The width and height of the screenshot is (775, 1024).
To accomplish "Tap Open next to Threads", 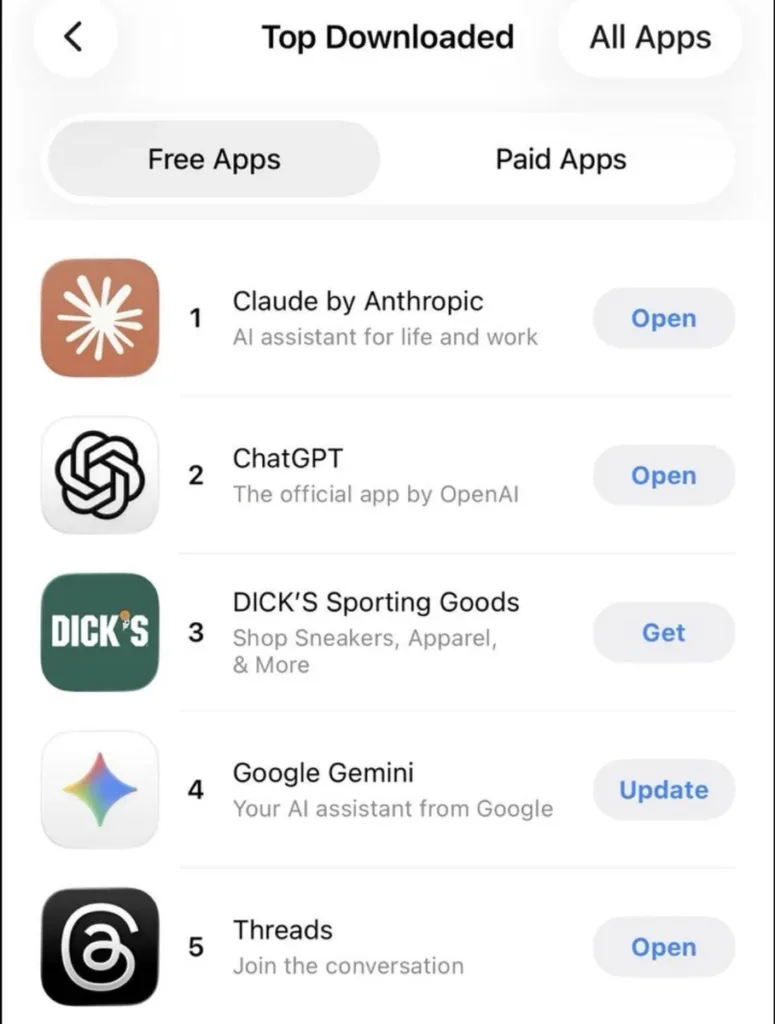I will pyautogui.click(x=663, y=947).
